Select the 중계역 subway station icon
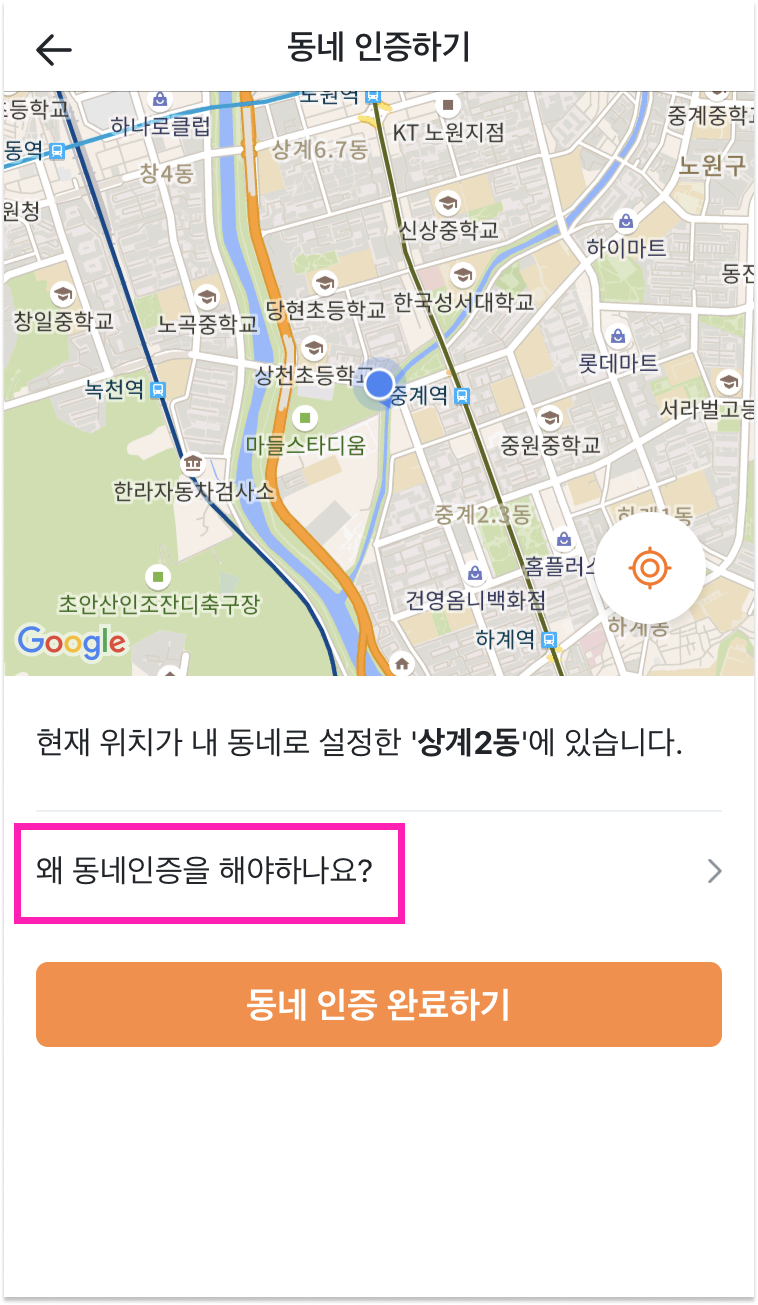The image size is (758, 1305). point(460,396)
